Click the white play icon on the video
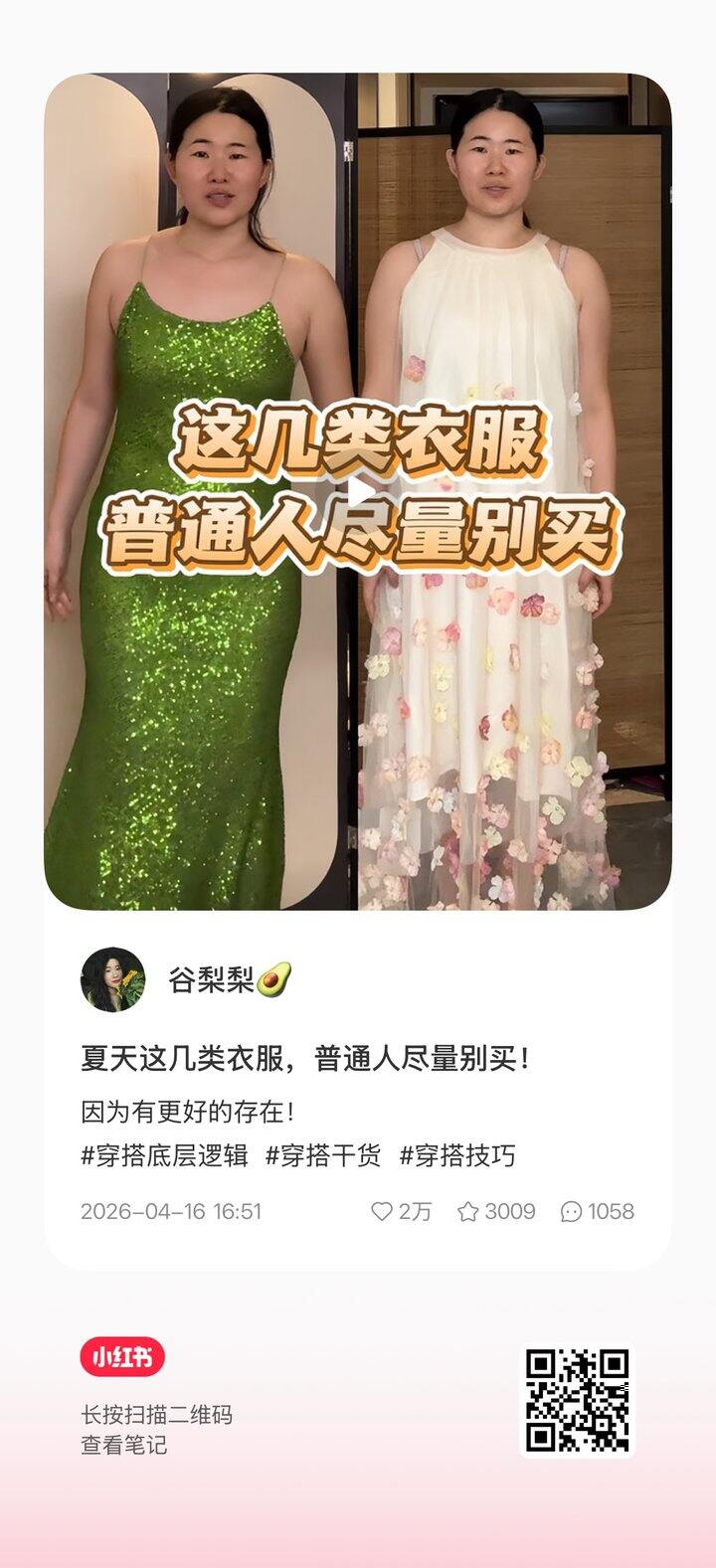 coord(361,489)
